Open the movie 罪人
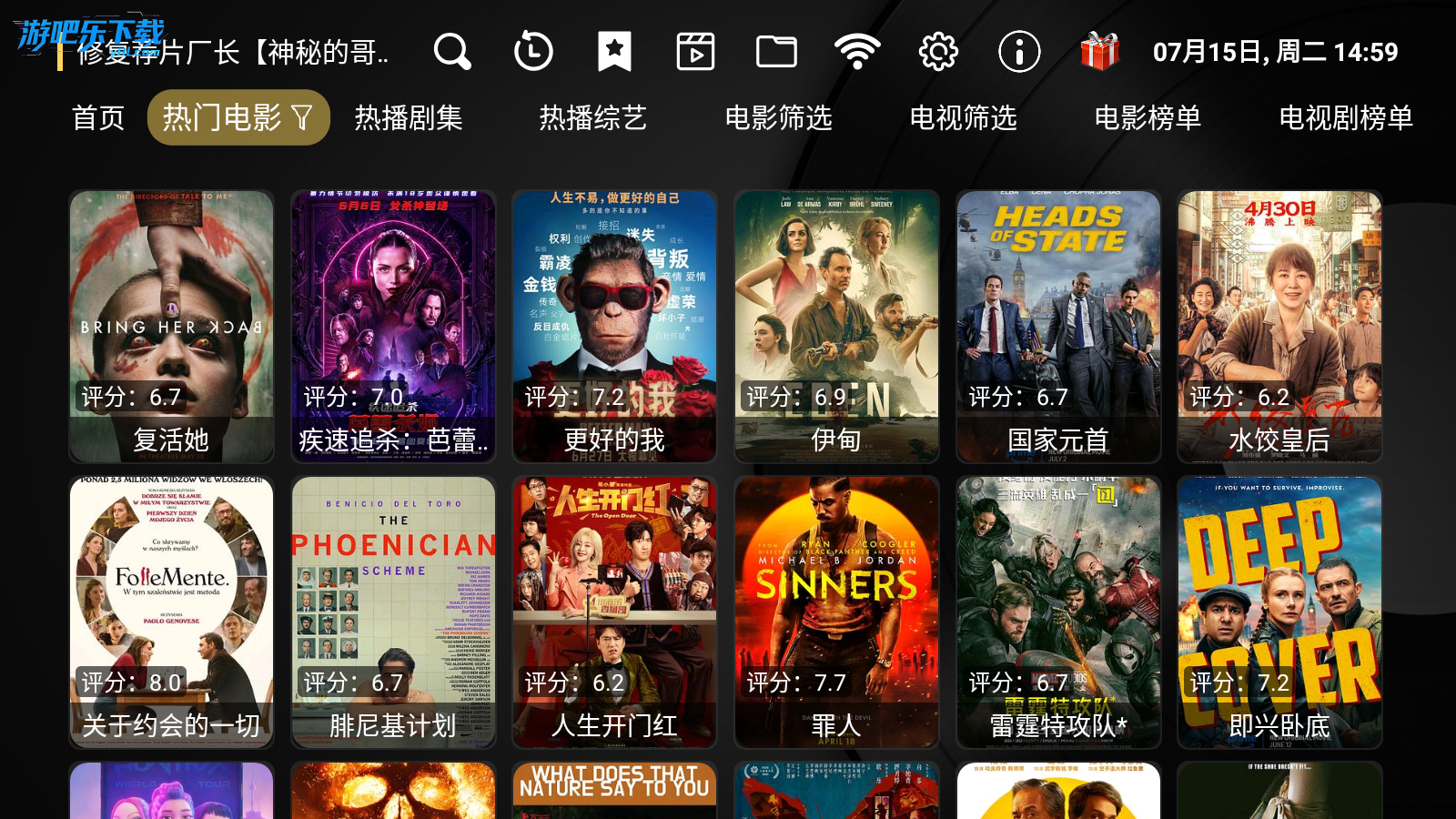The height and width of the screenshot is (819, 1456). pos(836,612)
